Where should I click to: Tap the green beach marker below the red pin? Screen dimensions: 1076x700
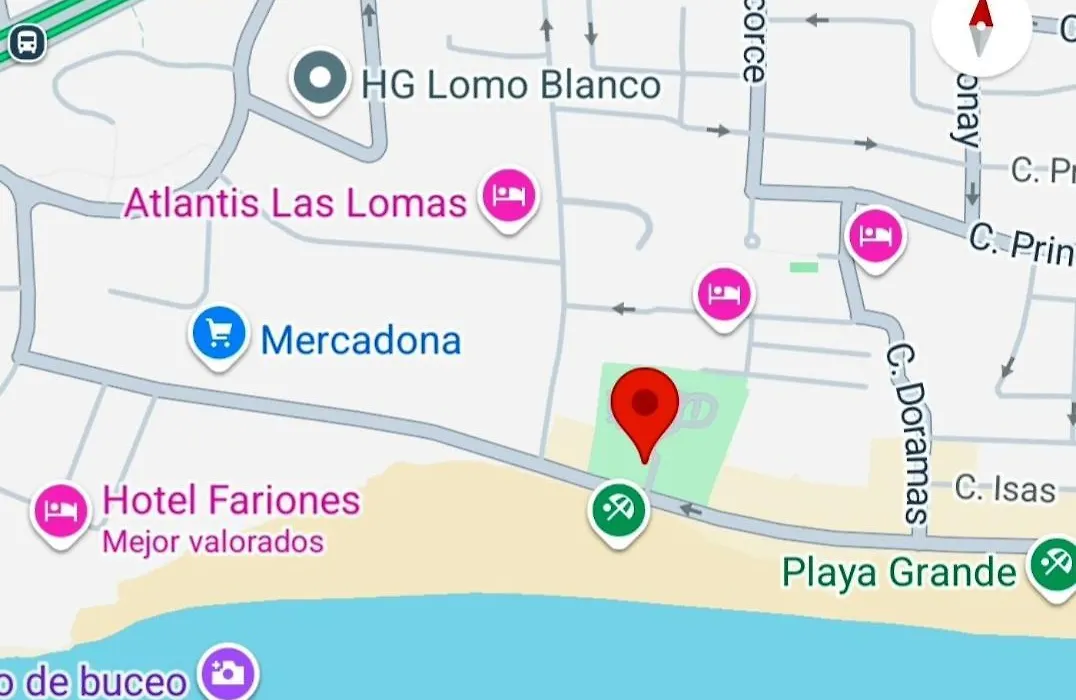(619, 510)
